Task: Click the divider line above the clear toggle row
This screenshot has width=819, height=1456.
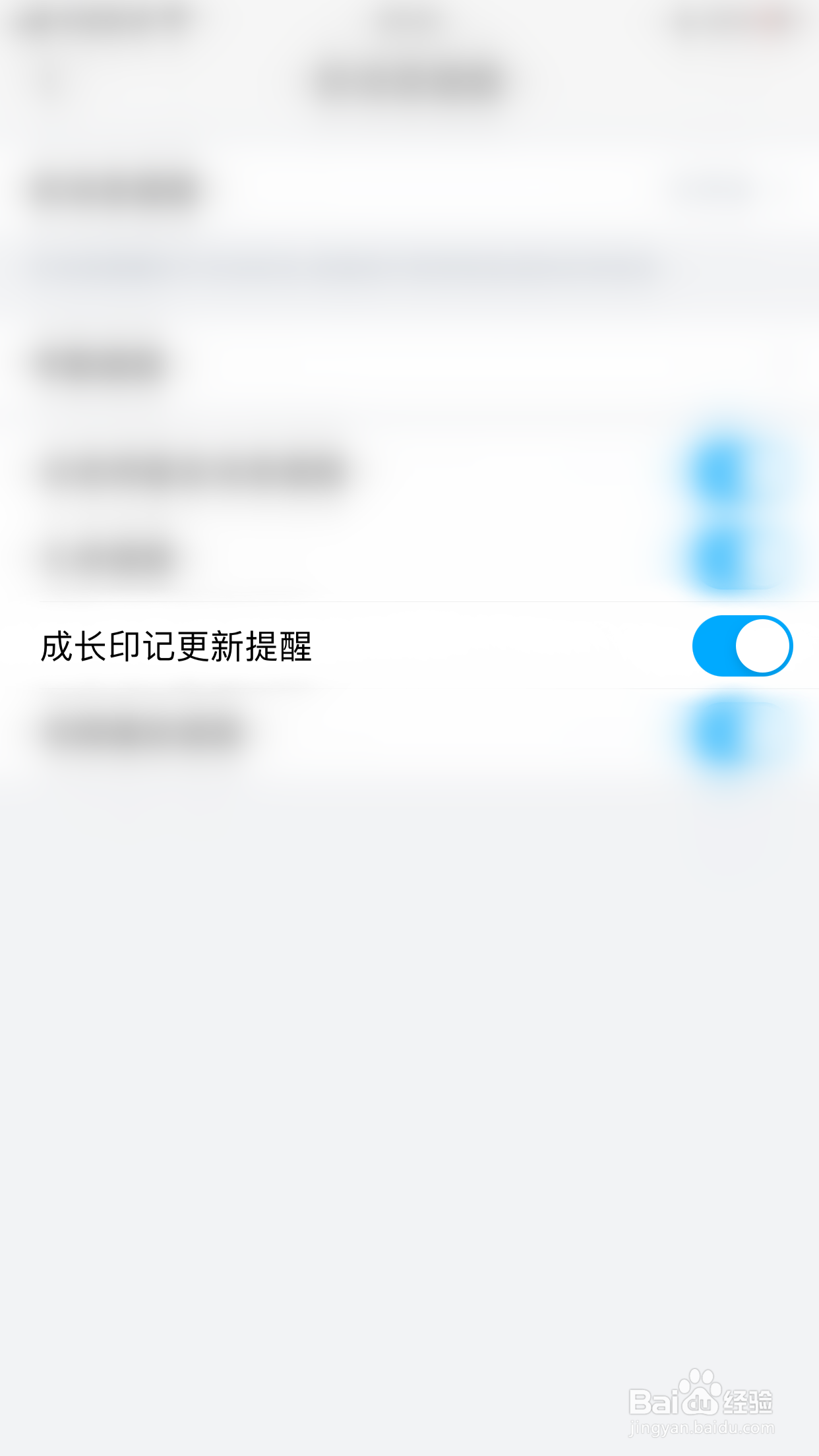Action: (x=409, y=602)
